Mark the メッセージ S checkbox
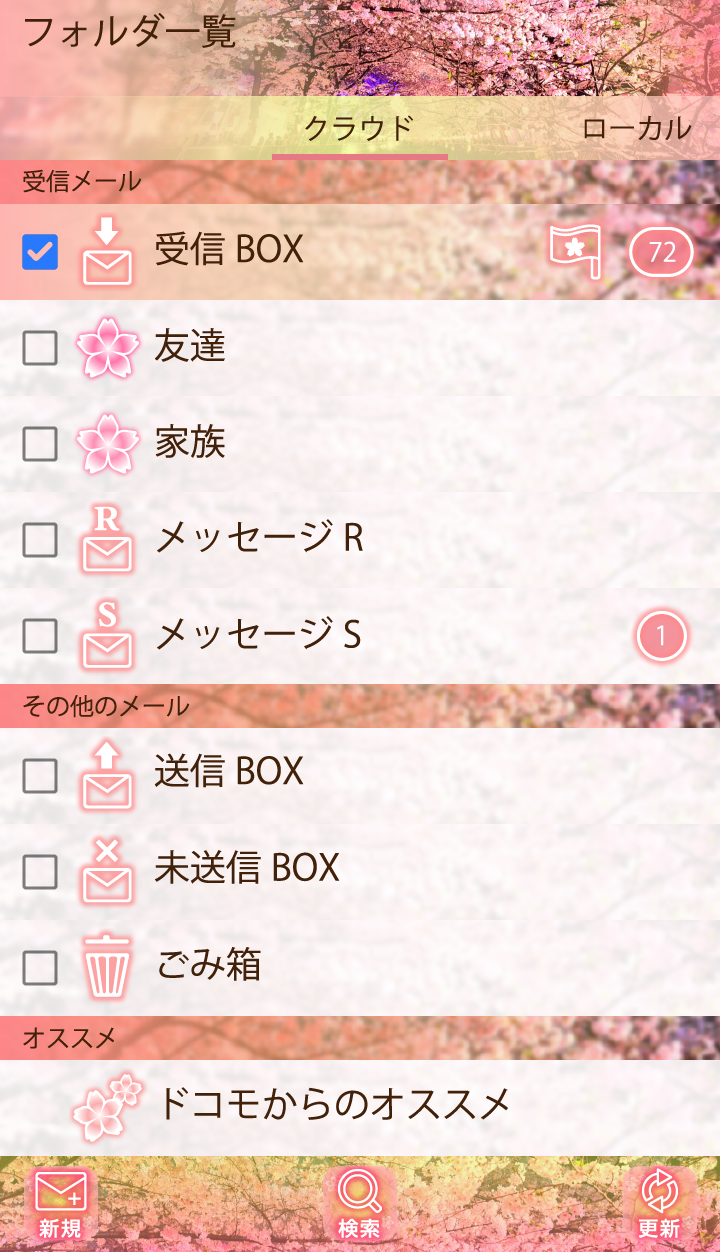This screenshot has width=720, height=1252. pyautogui.click(x=40, y=636)
